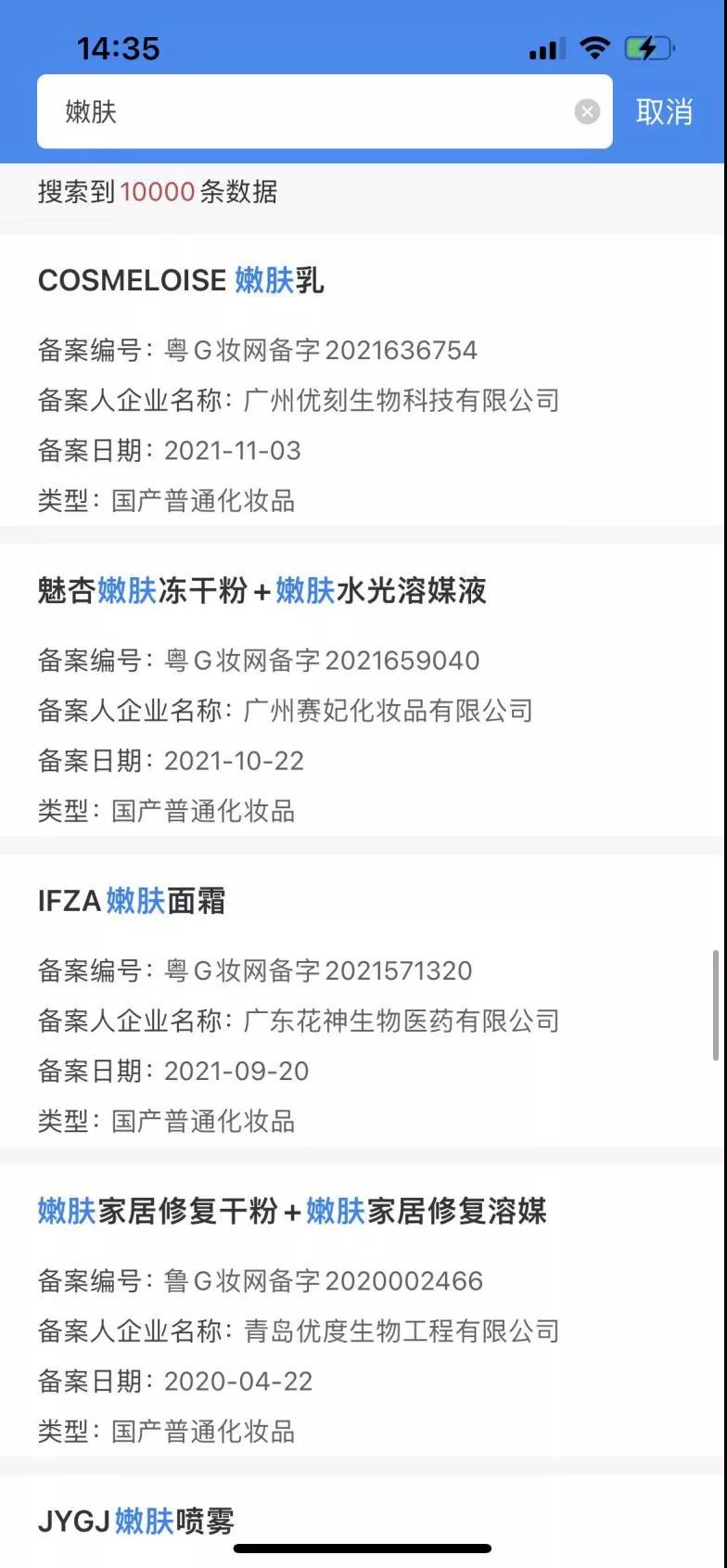
Task: Open the JYGJ 嫩肤喷雾 result
Action: [136, 1521]
